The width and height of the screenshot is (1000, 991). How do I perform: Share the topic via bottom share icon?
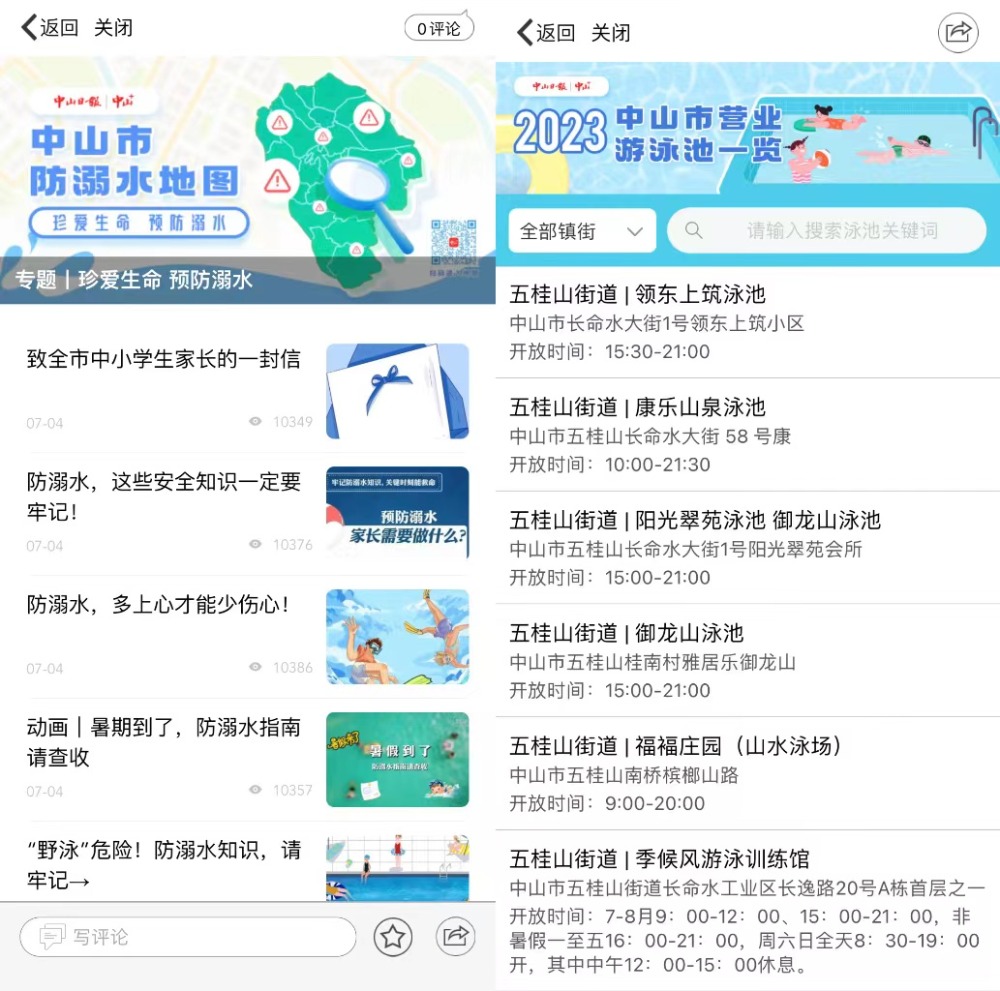(455, 936)
